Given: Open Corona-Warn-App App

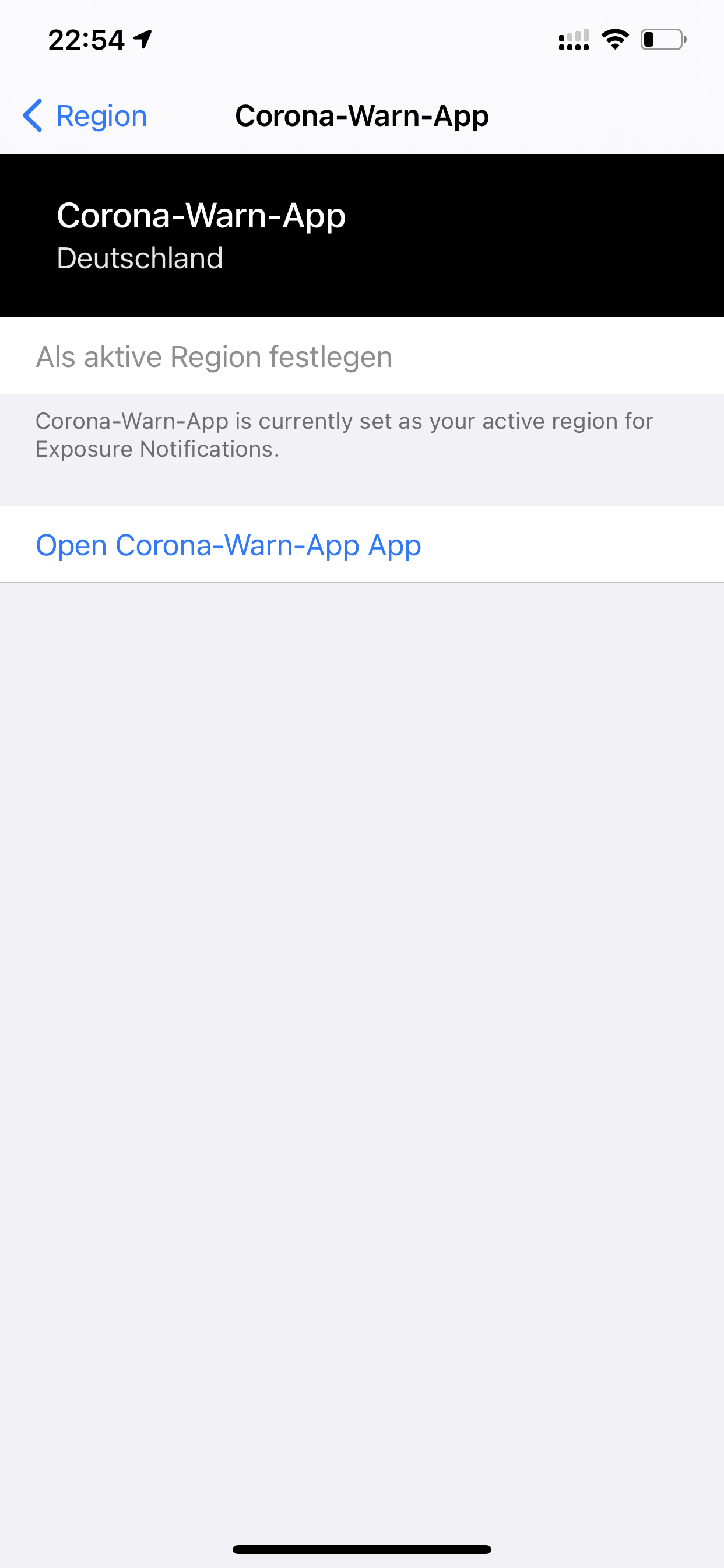Looking at the screenshot, I should pos(228,545).
